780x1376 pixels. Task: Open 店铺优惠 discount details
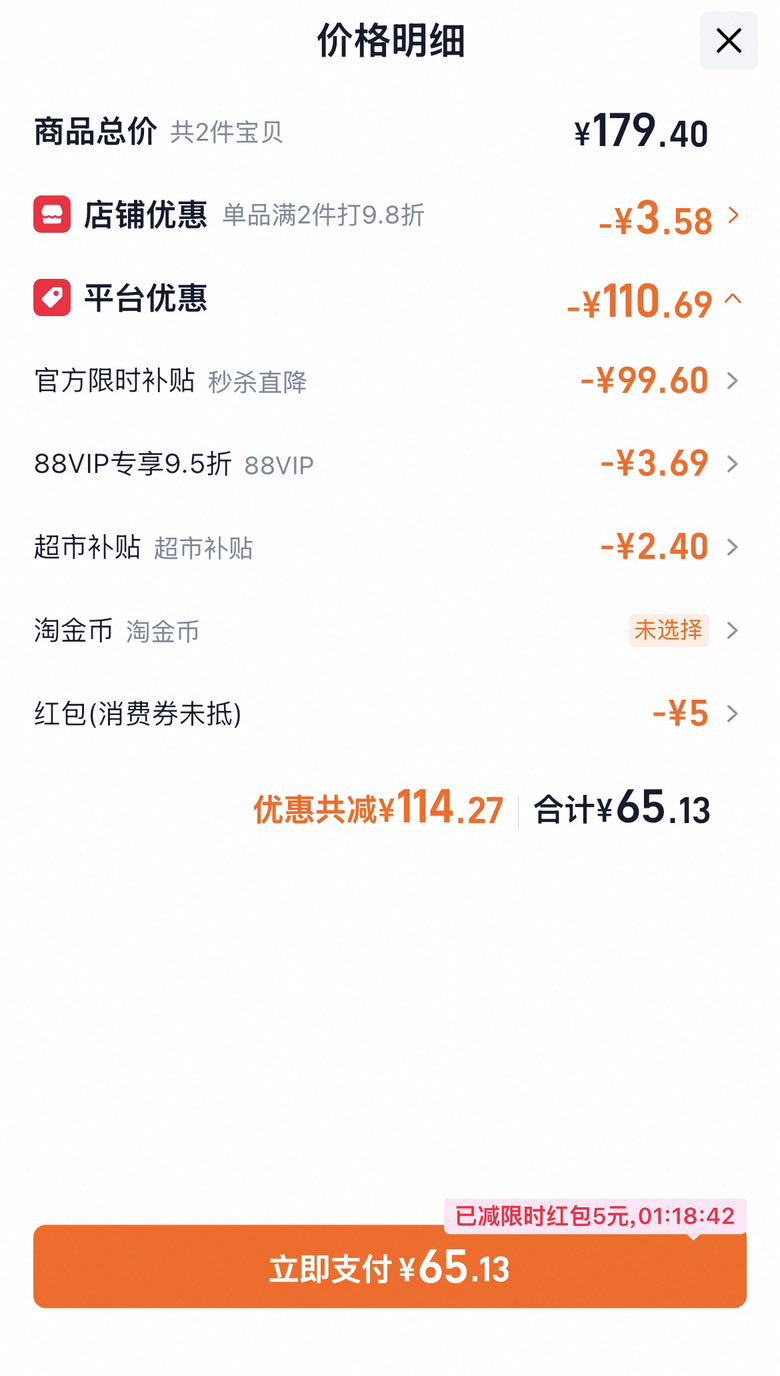(389, 215)
